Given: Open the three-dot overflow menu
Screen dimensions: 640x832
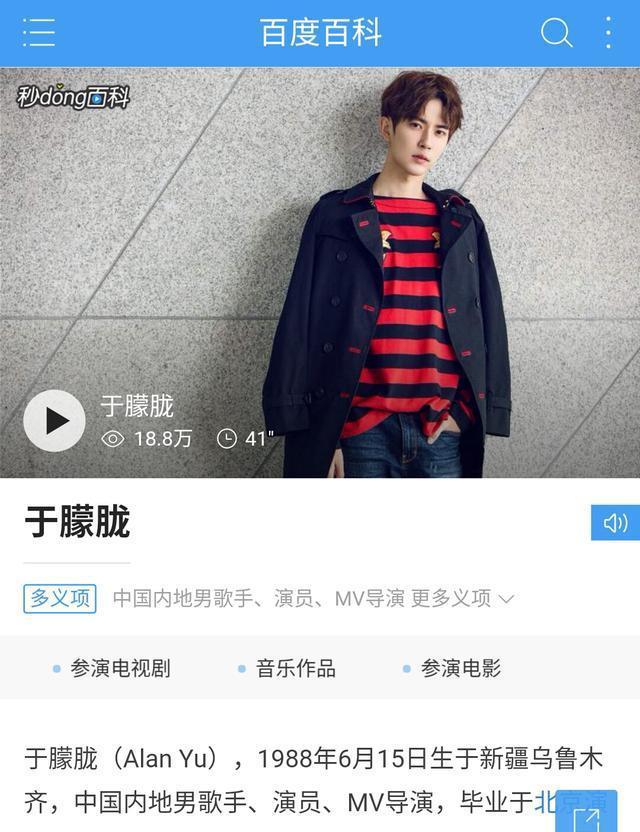Looking at the screenshot, I should pos(608,33).
